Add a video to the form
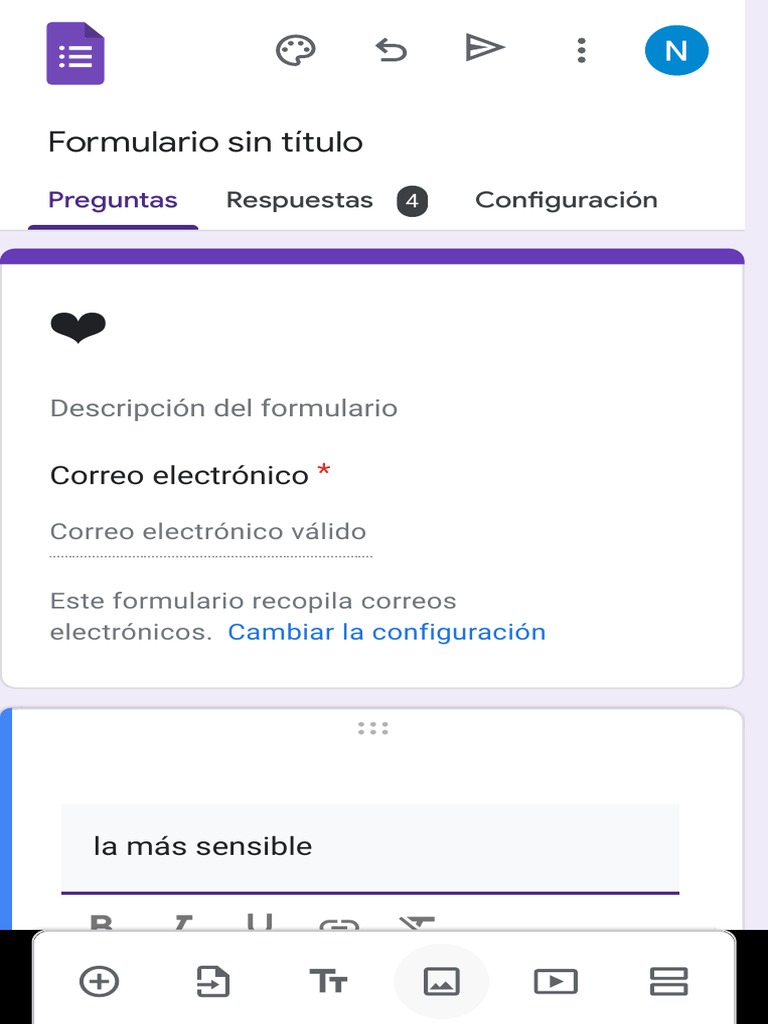Image resolution: width=768 pixels, height=1024 pixels. tap(555, 982)
